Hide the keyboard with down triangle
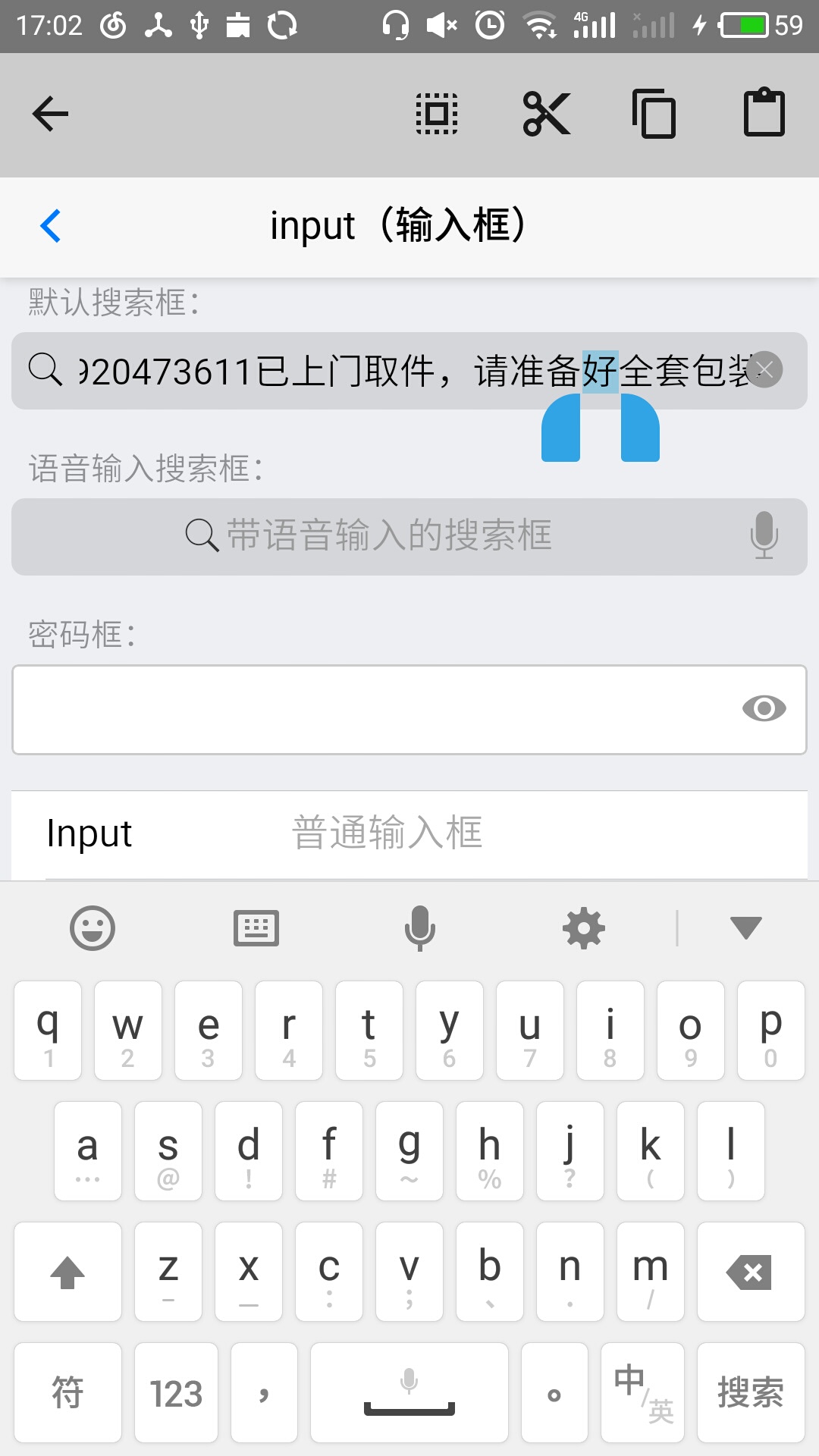Screen dimensions: 819x1456 [746, 927]
